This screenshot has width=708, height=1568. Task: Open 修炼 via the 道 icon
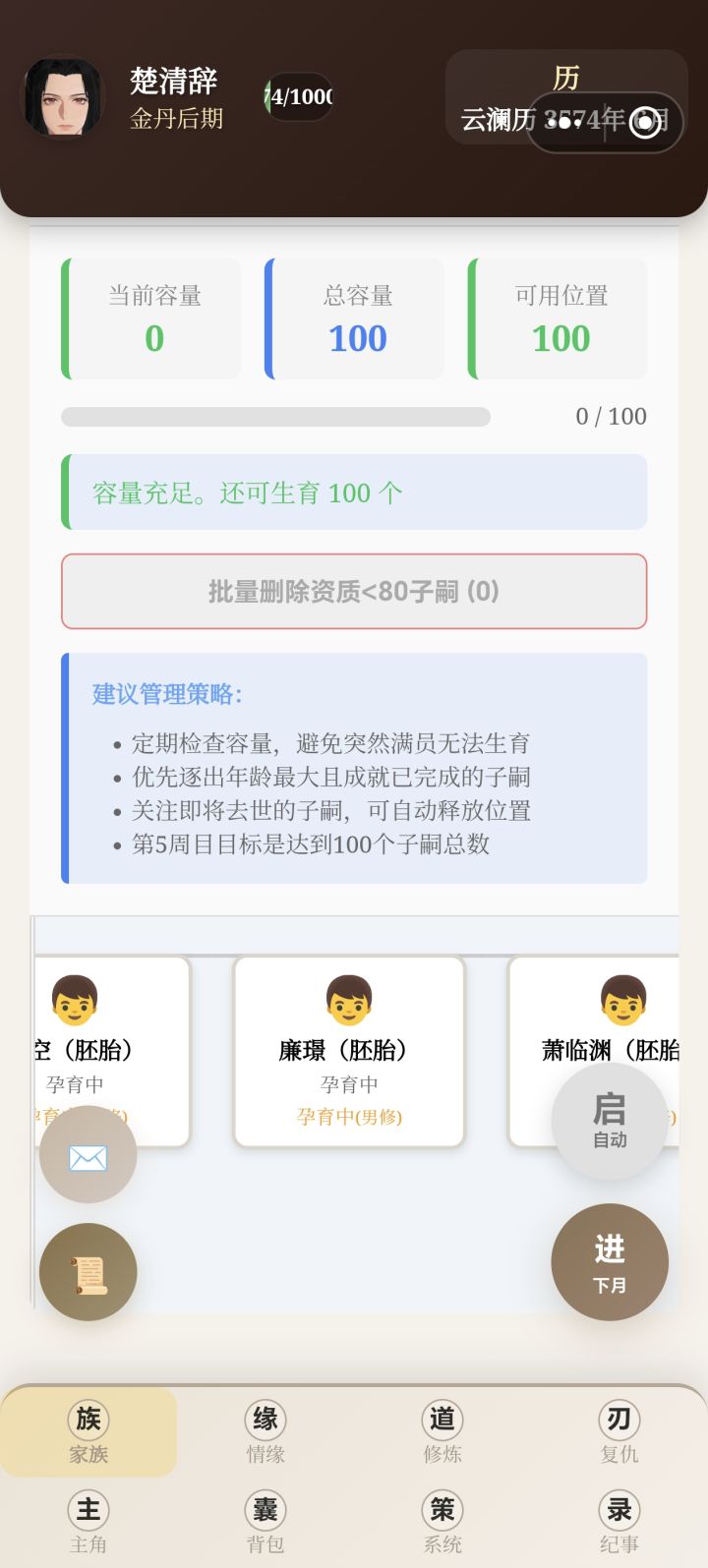[x=442, y=1430]
